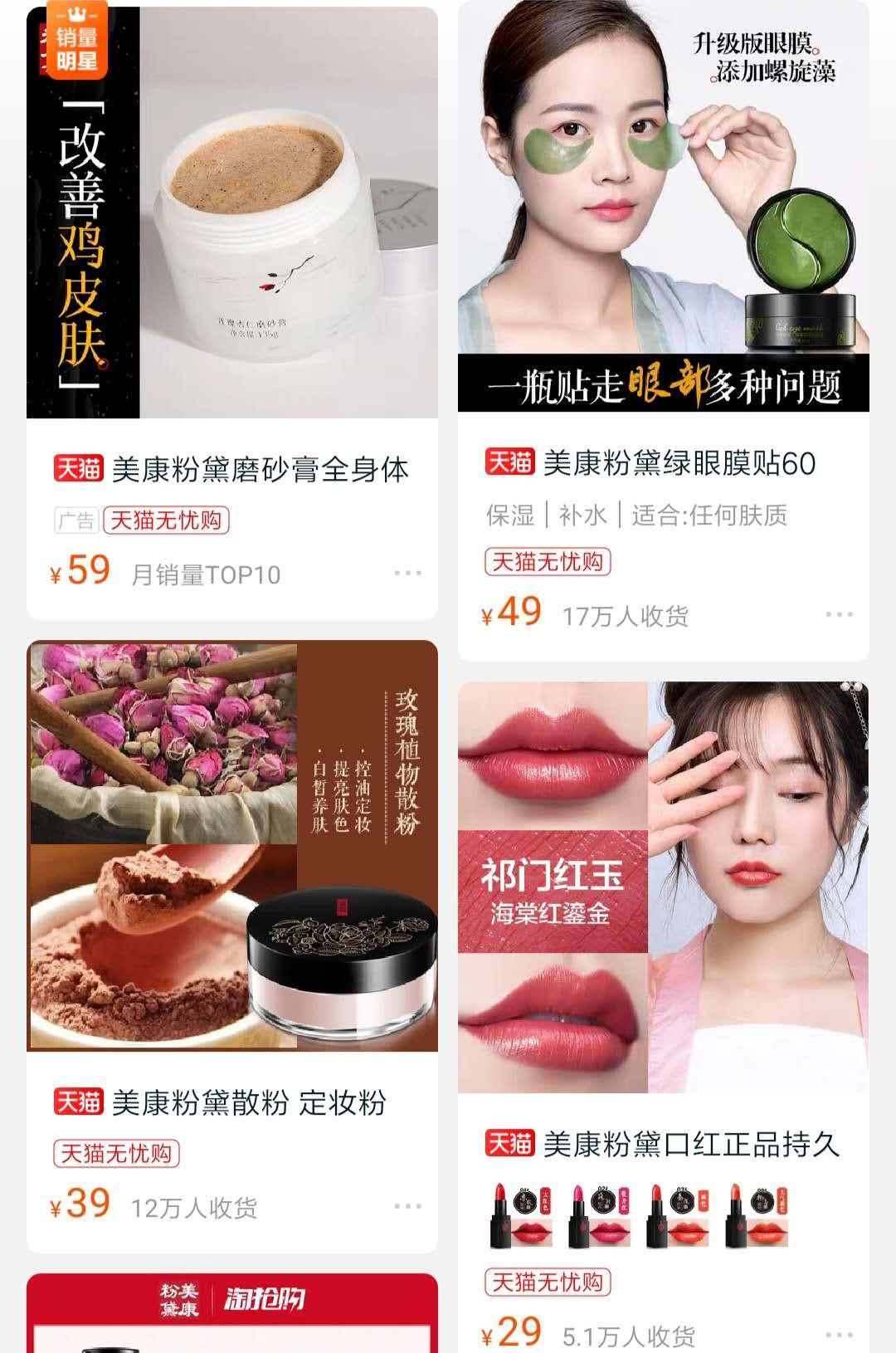This screenshot has width=896, height=1353.
Task: Open more options for the 绿眼膜贴 item
Action: pyautogui.click(x=839, y=615)
